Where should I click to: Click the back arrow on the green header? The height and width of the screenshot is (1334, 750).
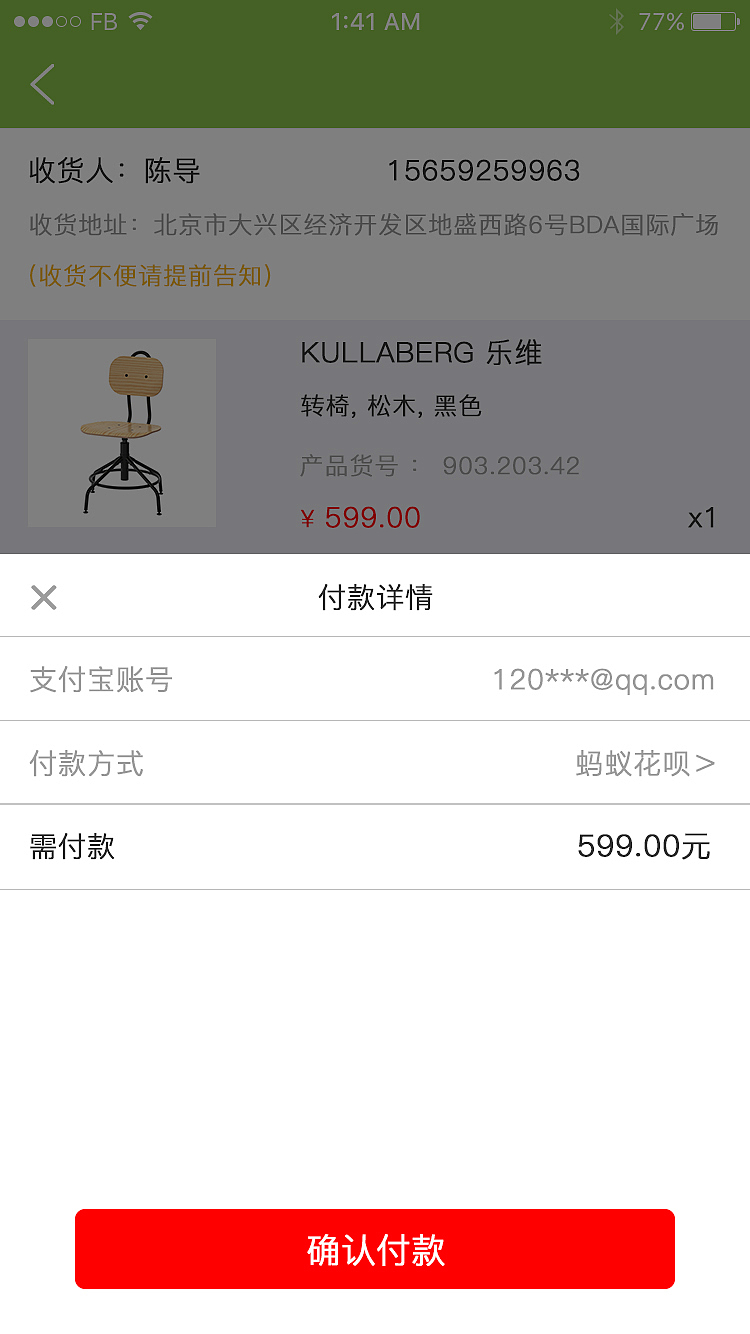pyautogui.click(x=41, y=85)
